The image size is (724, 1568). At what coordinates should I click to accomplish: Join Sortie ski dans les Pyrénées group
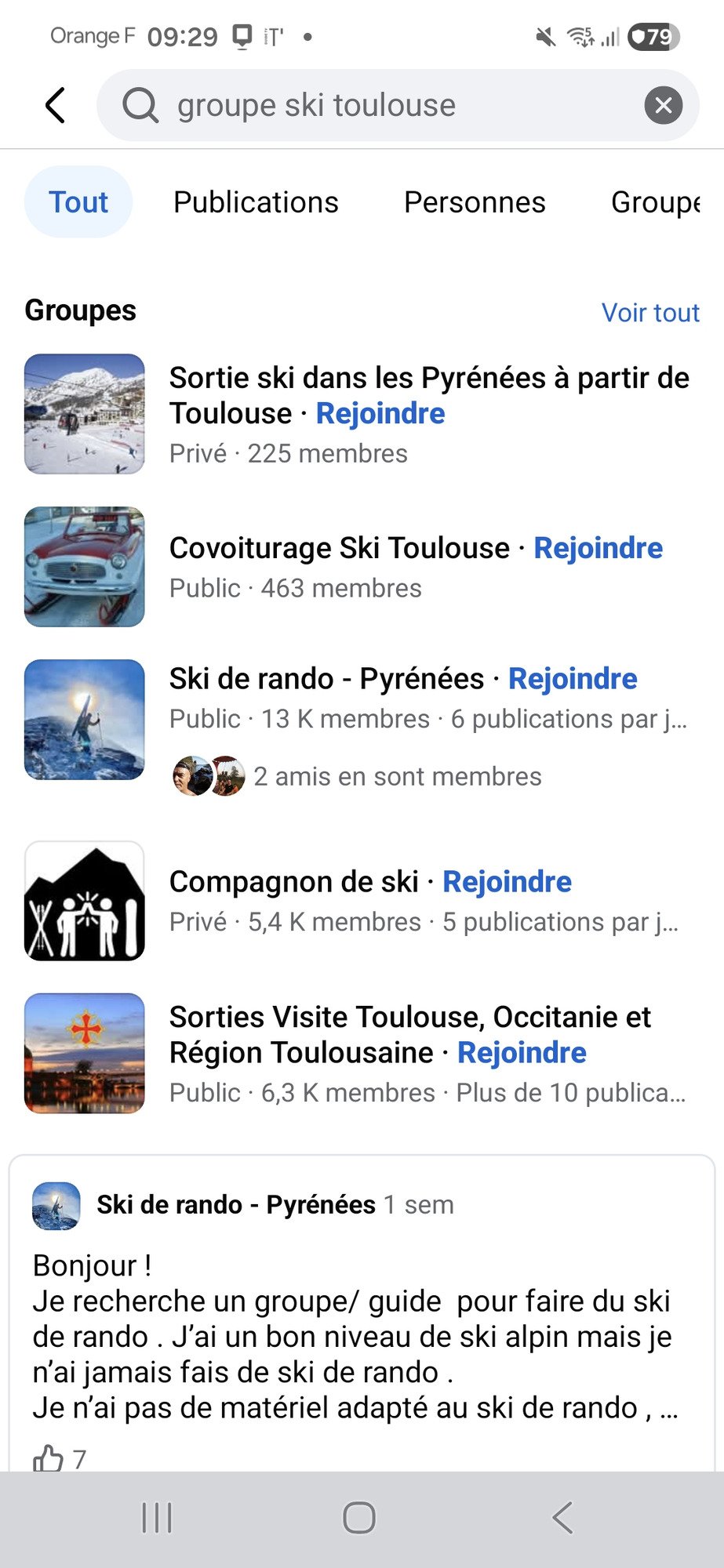(x=380, y=414)
